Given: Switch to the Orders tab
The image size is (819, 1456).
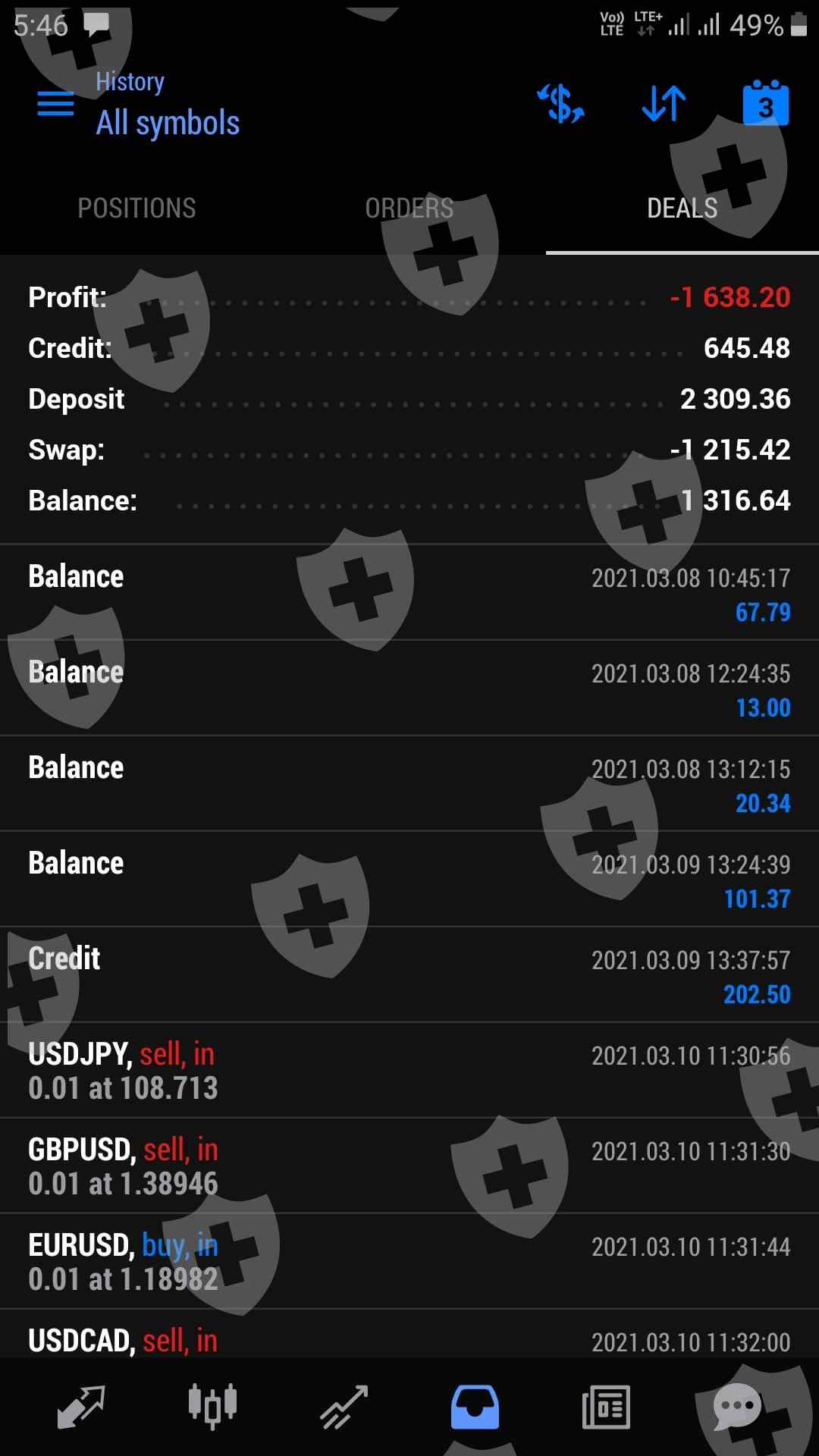Looking at the screenshot, I should click(x=409, y=209).
